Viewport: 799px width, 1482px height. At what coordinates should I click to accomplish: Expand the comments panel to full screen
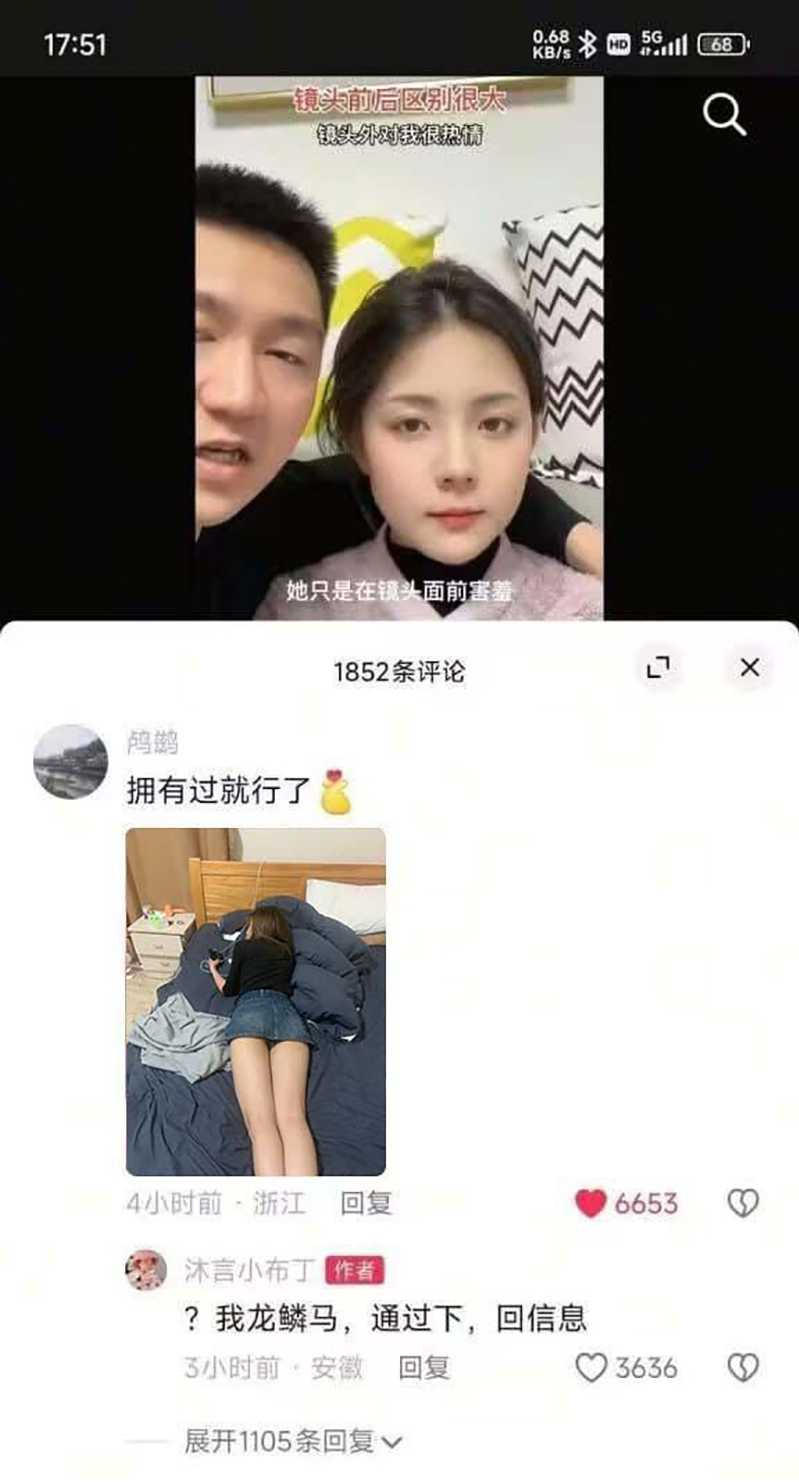pyautogui.click(x=658, y=668)
